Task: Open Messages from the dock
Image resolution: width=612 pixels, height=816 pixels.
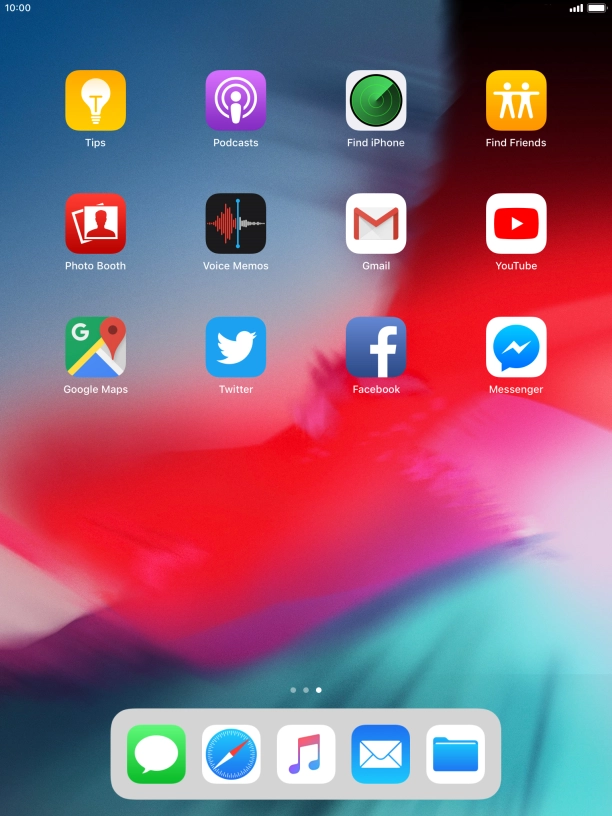Action: point(156,754)
